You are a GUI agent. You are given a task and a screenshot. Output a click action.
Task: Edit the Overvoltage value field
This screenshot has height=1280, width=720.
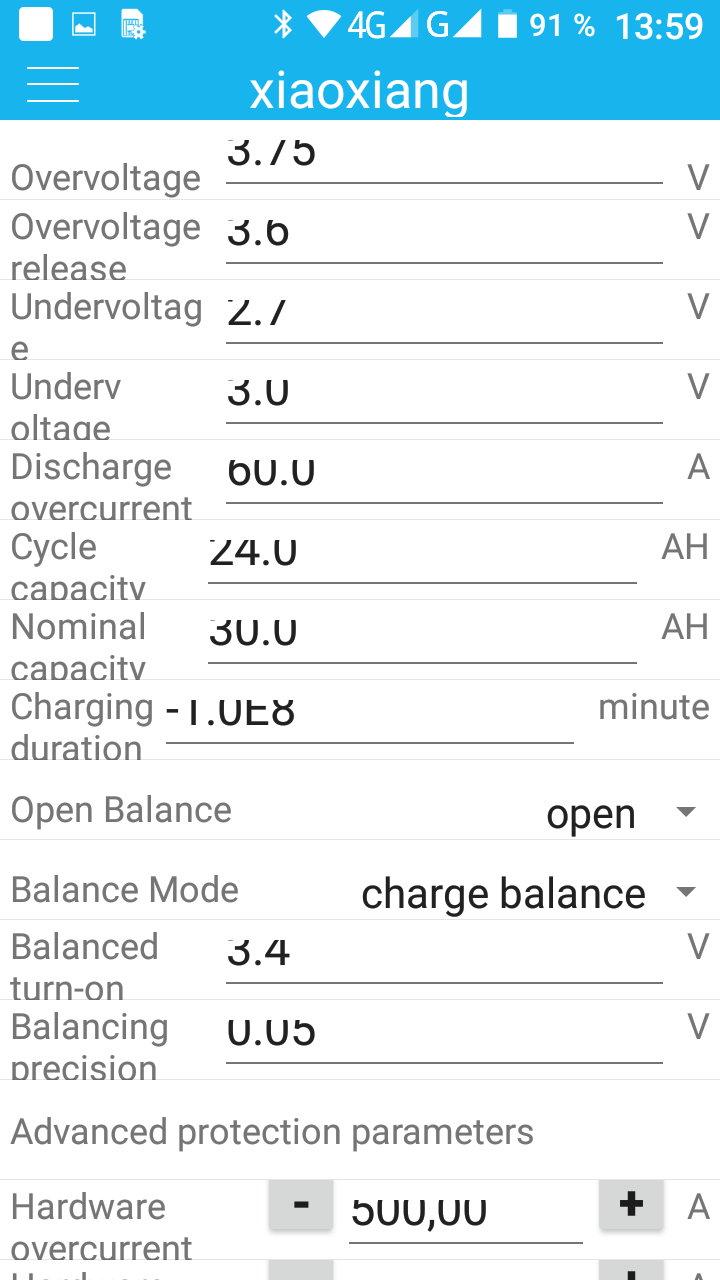[x=443, y=160]
